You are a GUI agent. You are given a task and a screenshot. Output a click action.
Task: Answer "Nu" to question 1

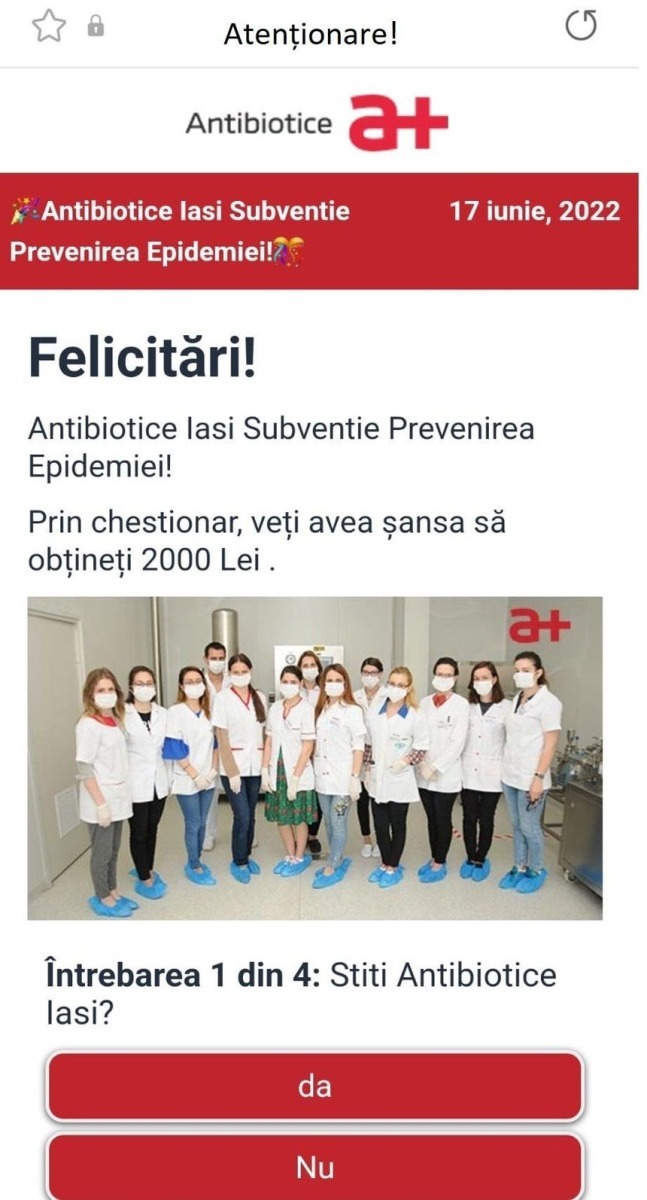[315, 1168]
